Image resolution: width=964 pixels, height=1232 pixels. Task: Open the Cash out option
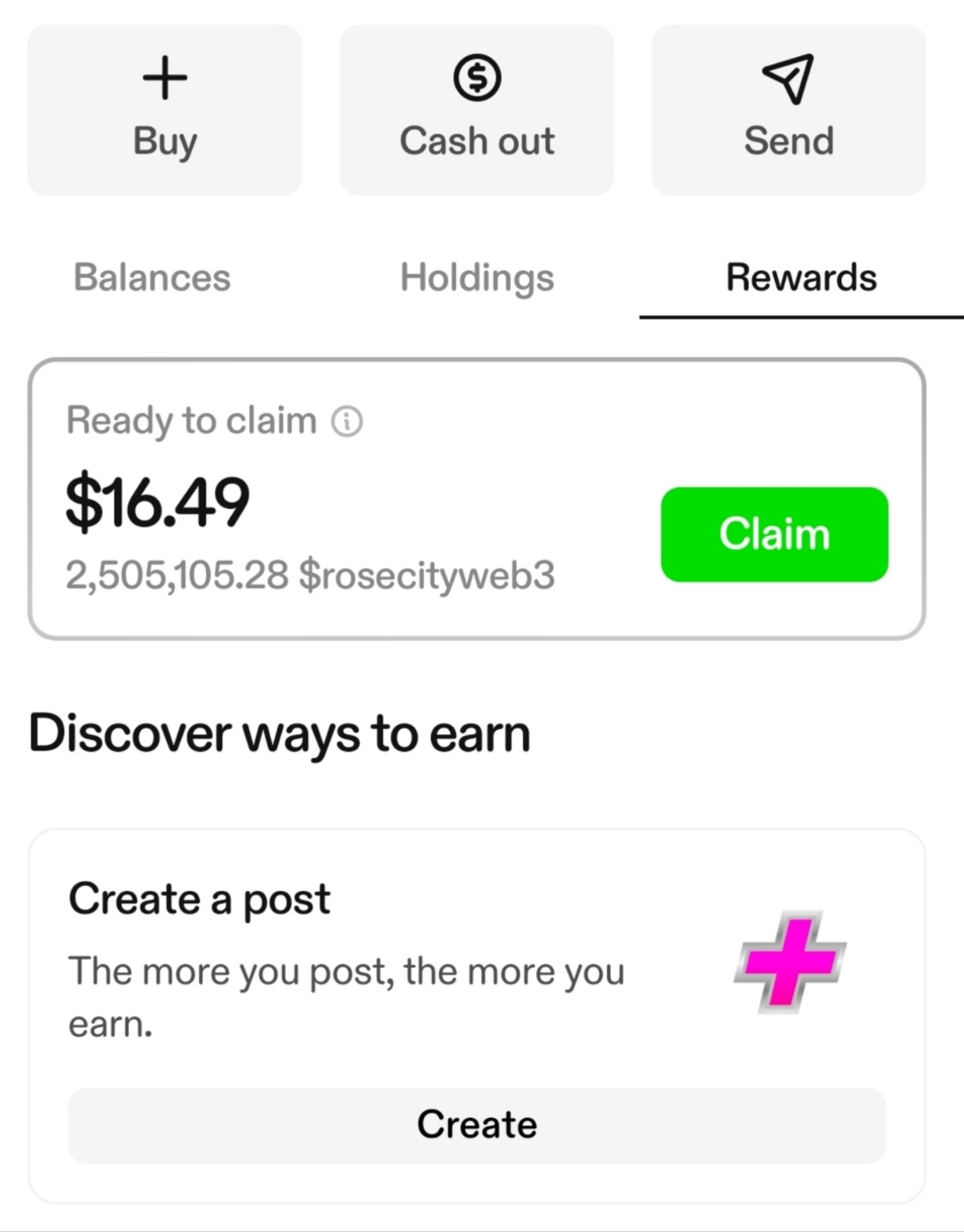pyautogui.click(x=477, y=110)
